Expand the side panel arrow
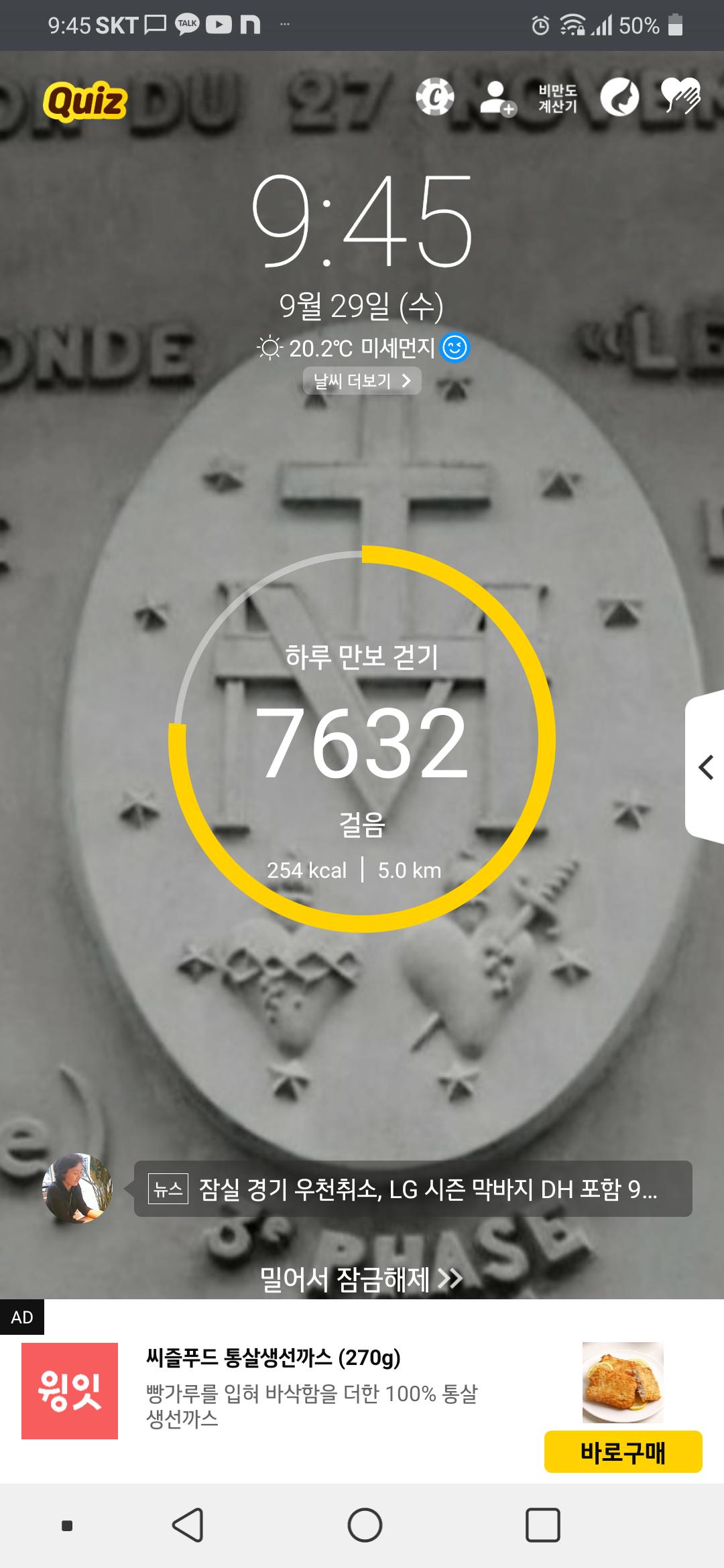The width and height of the screenshot is (724, 1568). pyautogui.click(x=705, y=767)
